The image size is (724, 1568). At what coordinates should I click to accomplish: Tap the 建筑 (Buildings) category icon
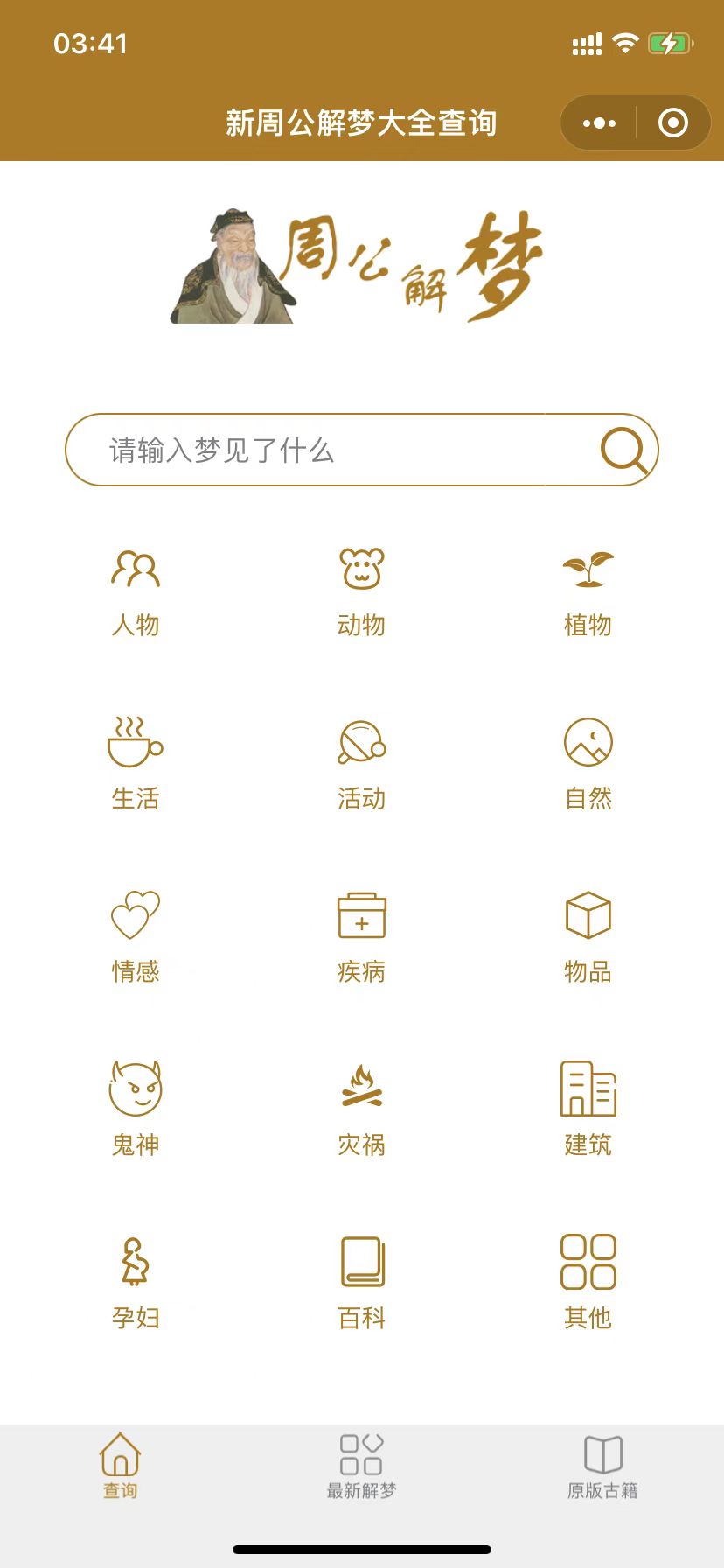[588, 1088]
